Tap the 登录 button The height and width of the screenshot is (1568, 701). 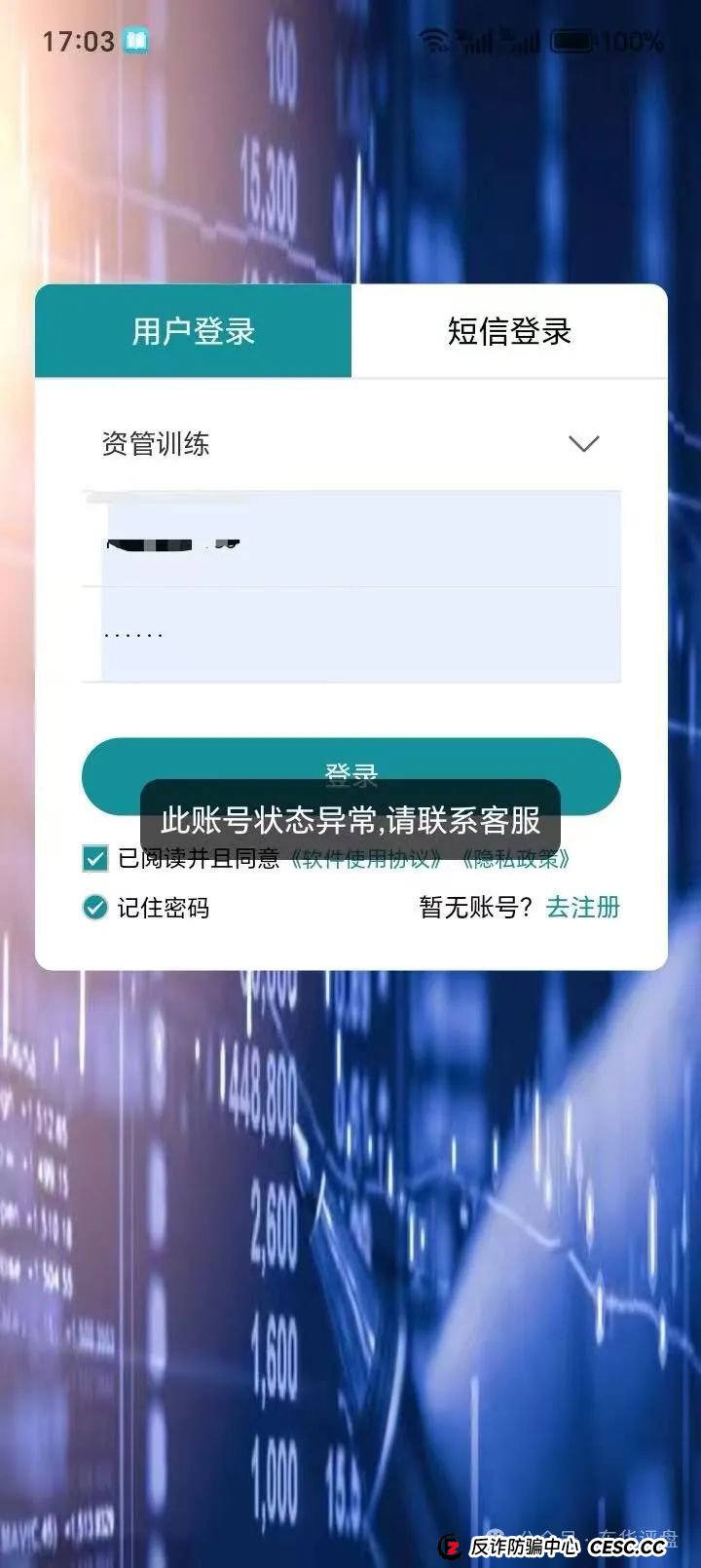click(x=350, y=760)
